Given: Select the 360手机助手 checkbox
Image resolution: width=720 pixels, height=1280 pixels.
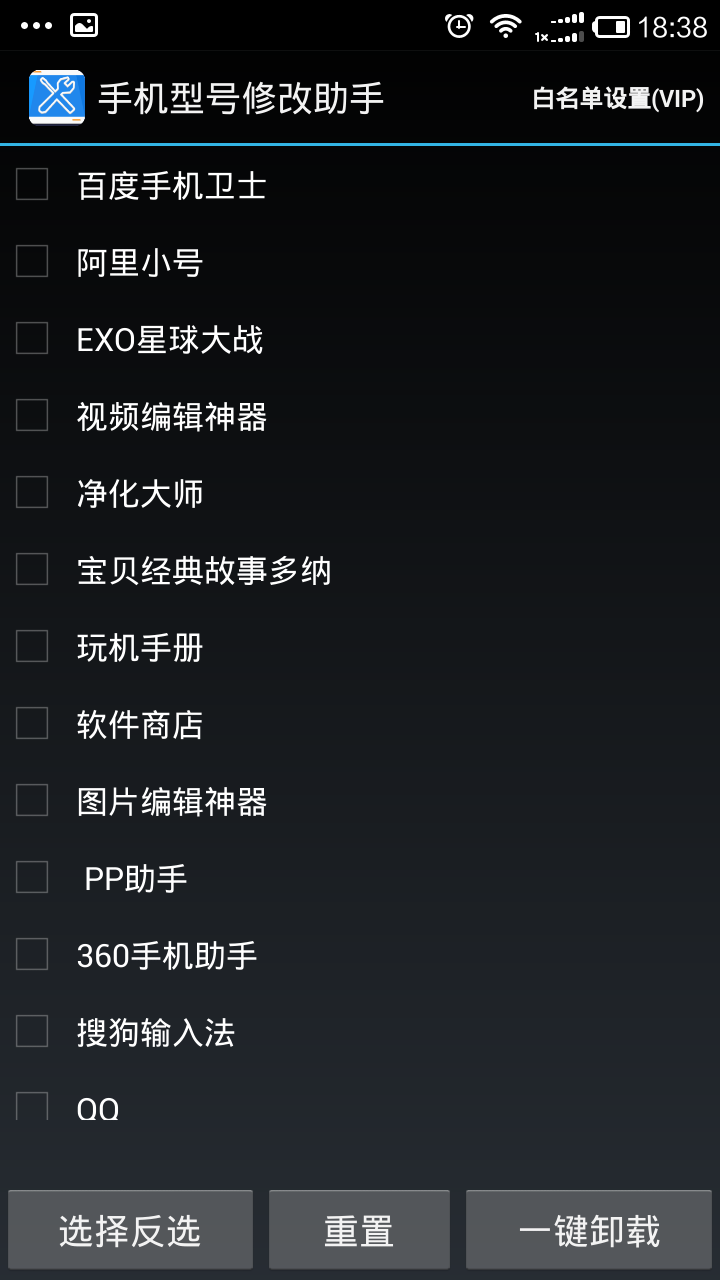Looking at the screenshot, I should [x=32, y=954].
